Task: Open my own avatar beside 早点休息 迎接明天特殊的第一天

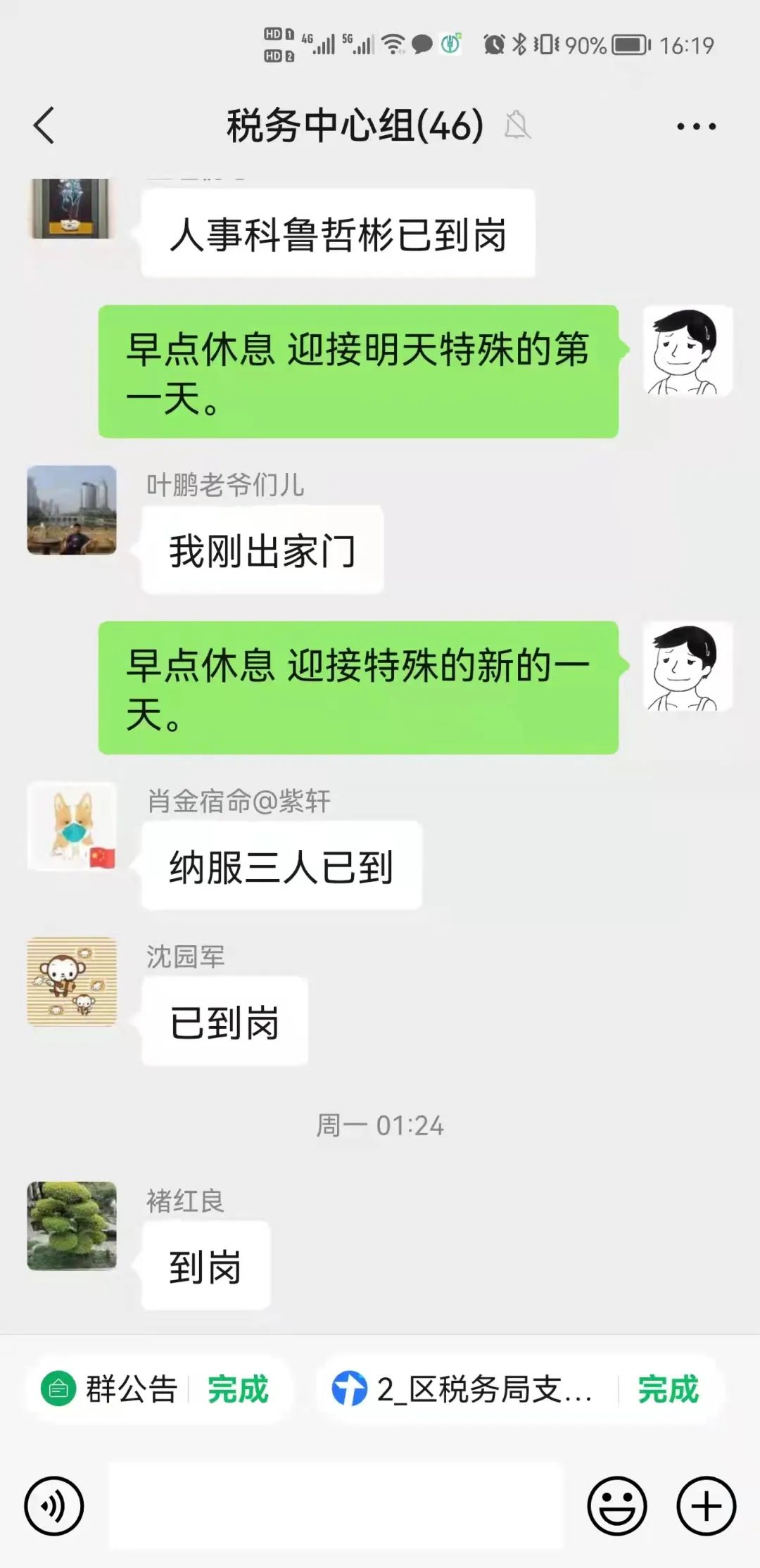Action: click(x=688, y=350)
